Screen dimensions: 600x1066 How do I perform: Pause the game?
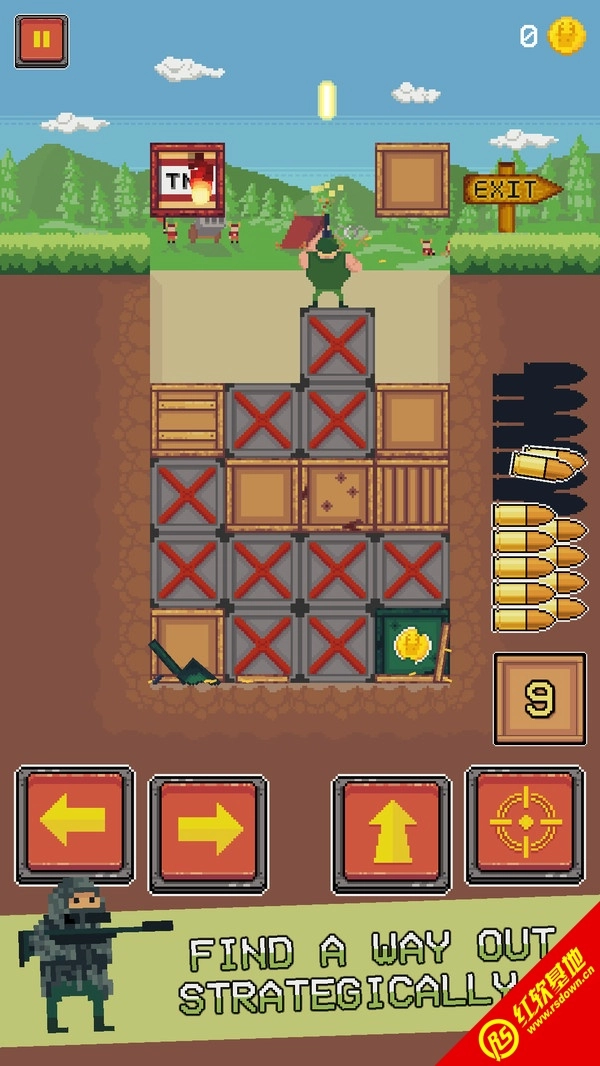tap(41, 41)
